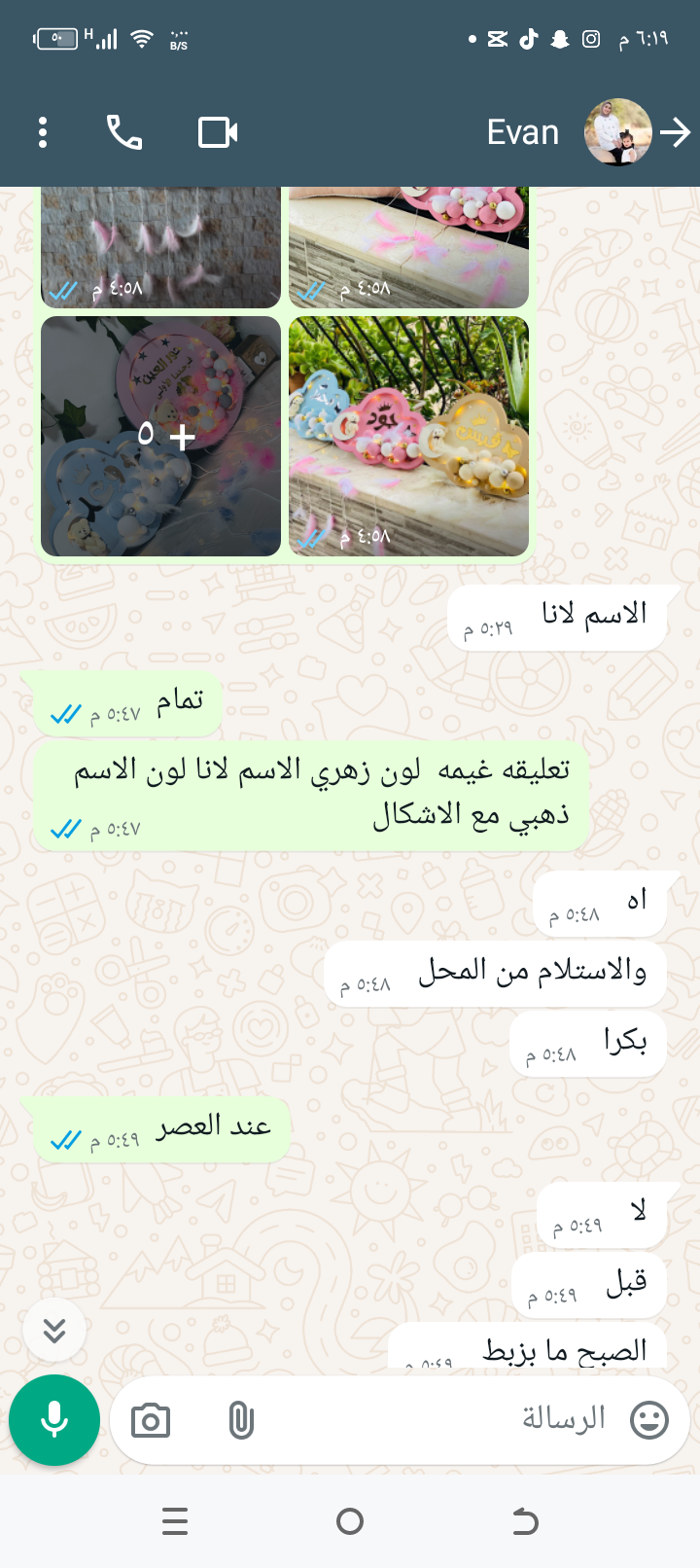
Task: Open the photo of three cloud hangers
Action: (408, 436)
